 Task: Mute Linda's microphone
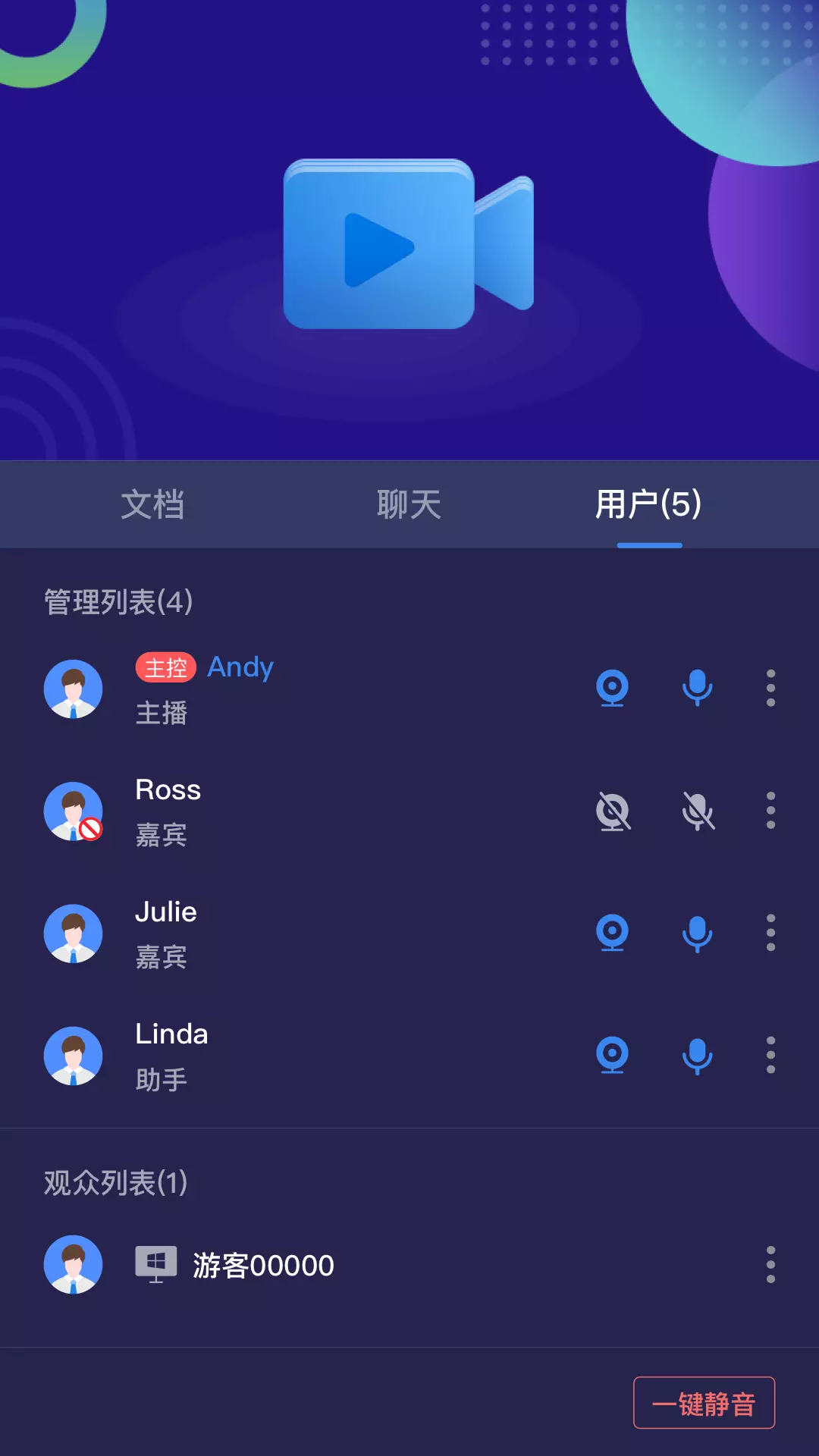(x=697, y=1056)
